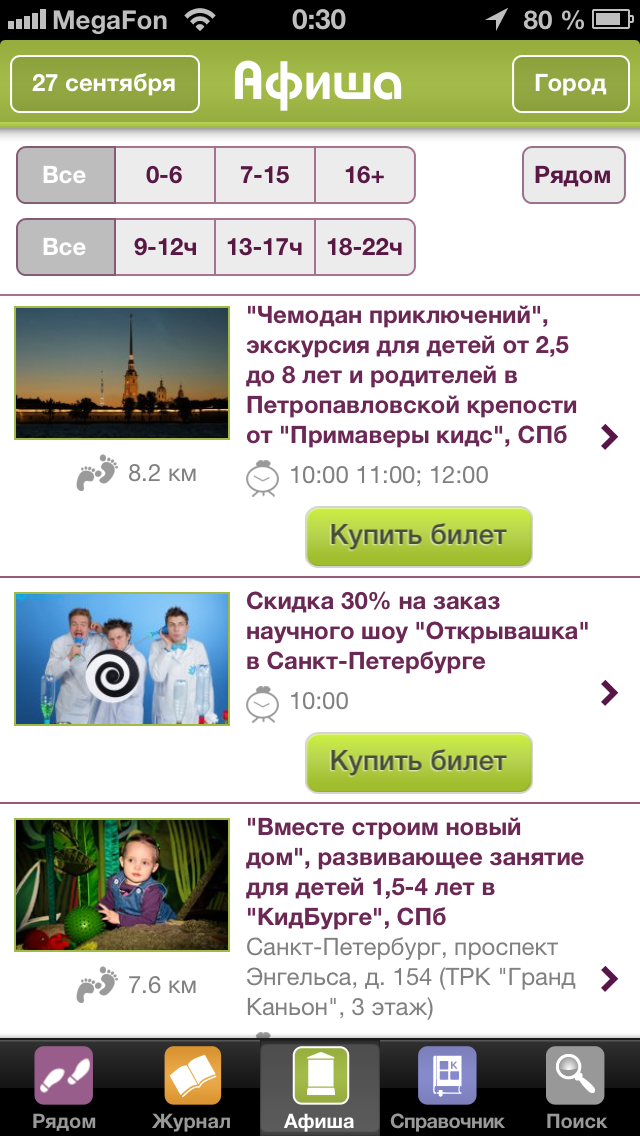Tap the Город button

(x=569, y=84)
